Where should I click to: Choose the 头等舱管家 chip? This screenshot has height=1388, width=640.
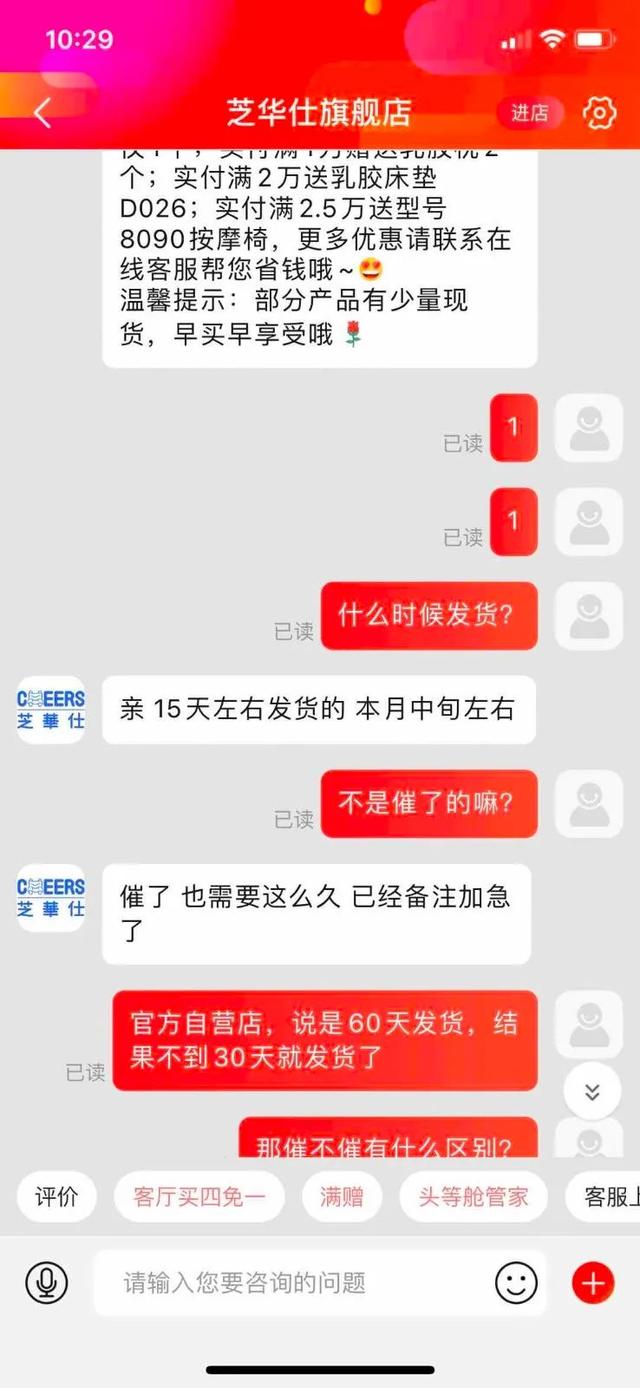point(473,1196)
